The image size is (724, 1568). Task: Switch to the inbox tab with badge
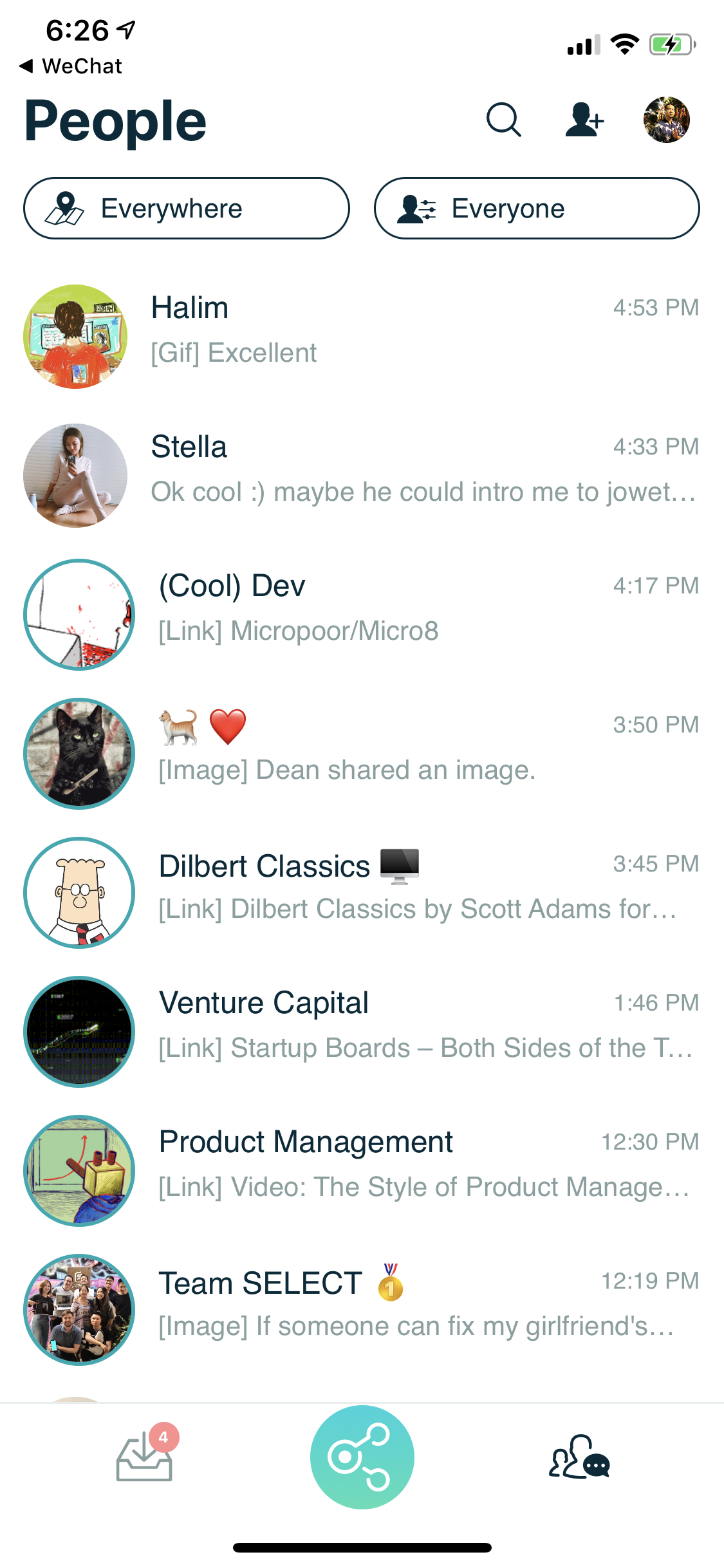145,1457
